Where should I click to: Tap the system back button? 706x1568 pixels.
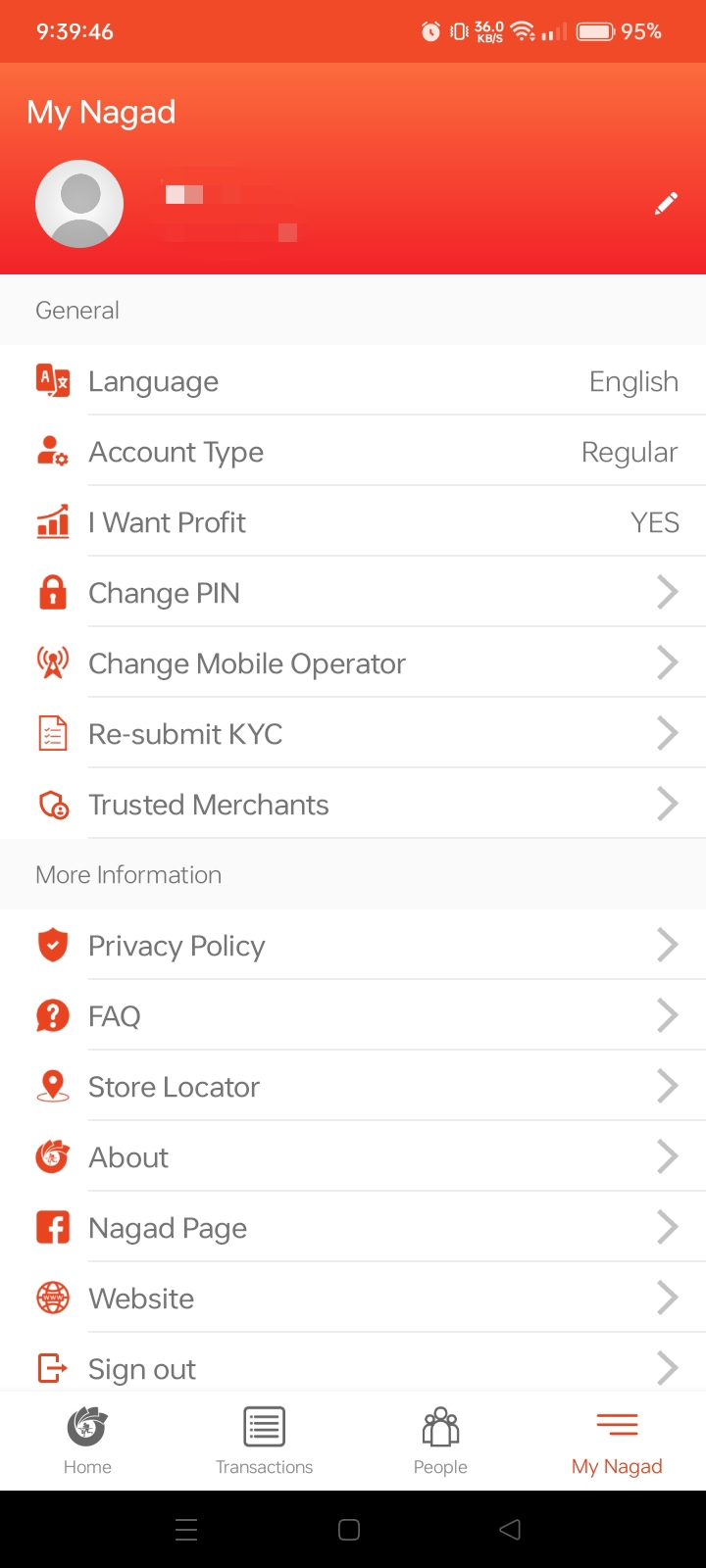pos(509,1529)
